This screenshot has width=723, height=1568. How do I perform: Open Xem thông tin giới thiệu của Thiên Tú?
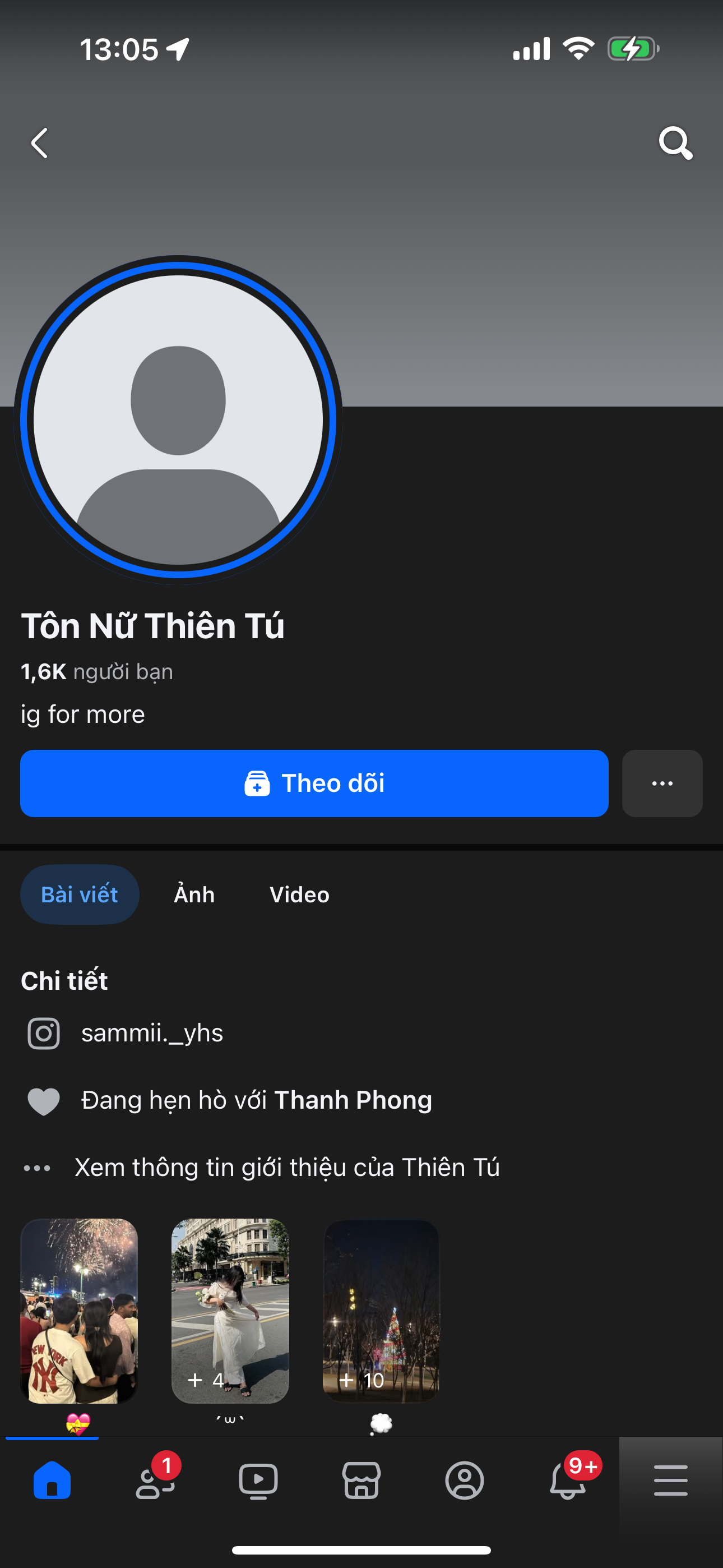[x=286, y=1168]
